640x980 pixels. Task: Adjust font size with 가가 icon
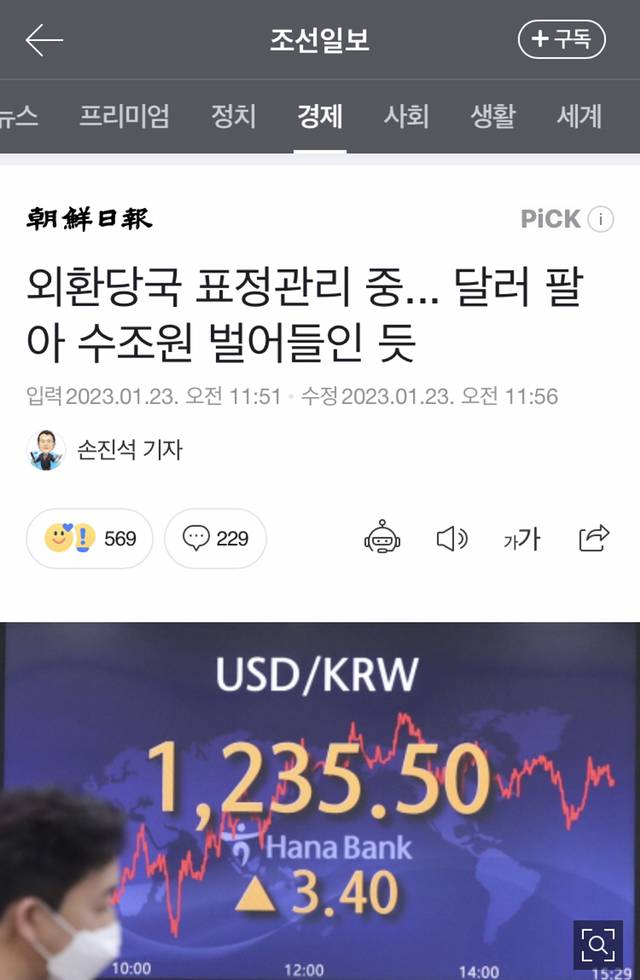[521, 539]
